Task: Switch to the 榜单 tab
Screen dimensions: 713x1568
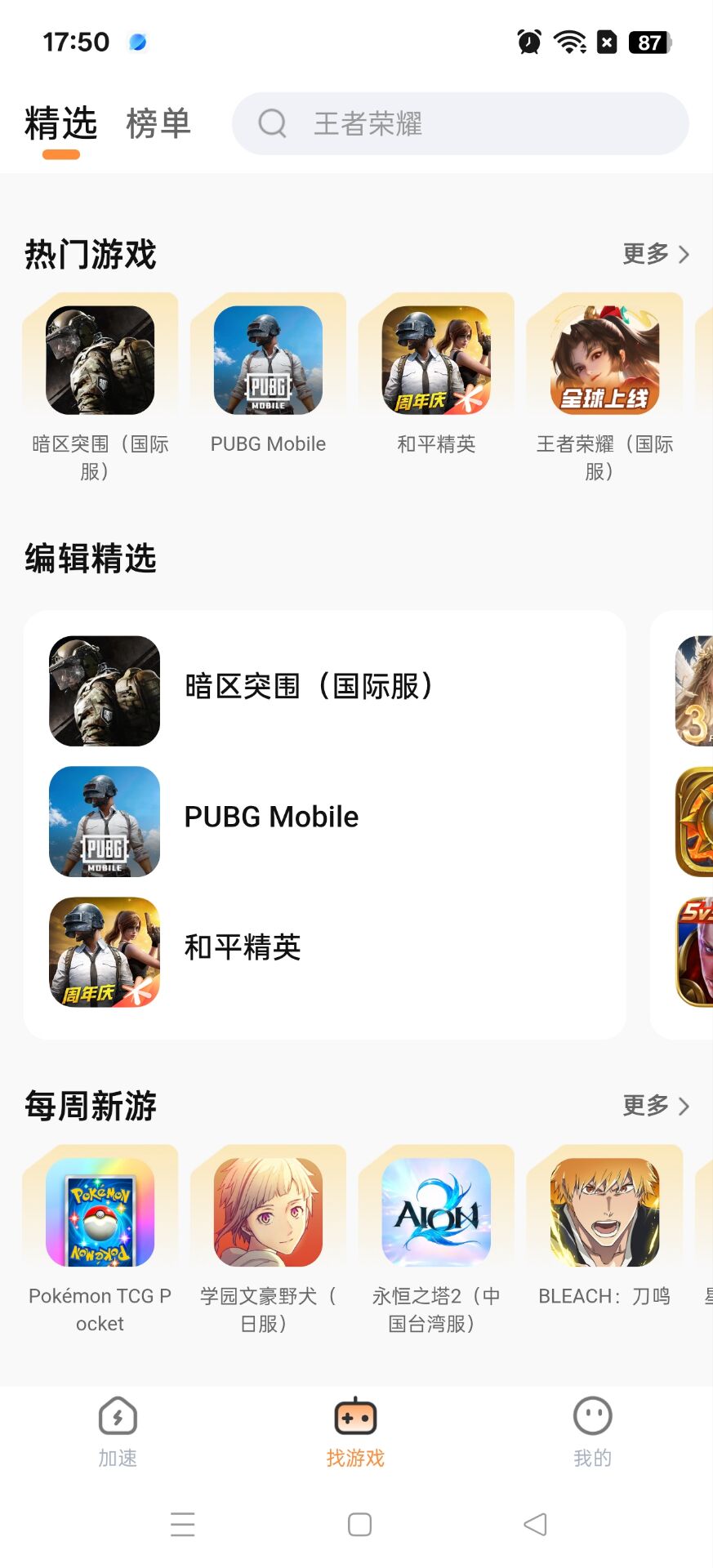Action: point(158,124)
